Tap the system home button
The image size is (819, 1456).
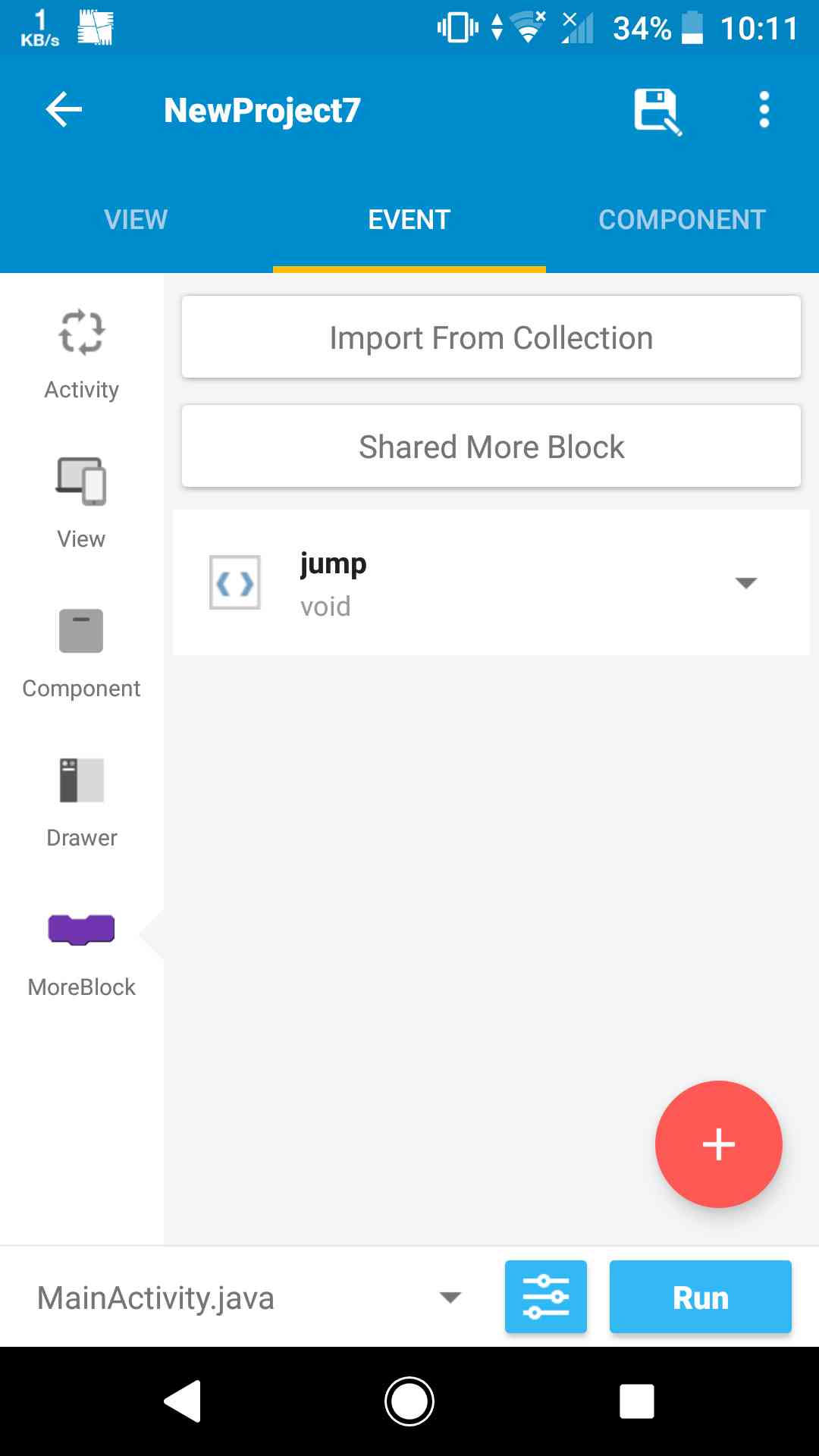coord(409,1401)
